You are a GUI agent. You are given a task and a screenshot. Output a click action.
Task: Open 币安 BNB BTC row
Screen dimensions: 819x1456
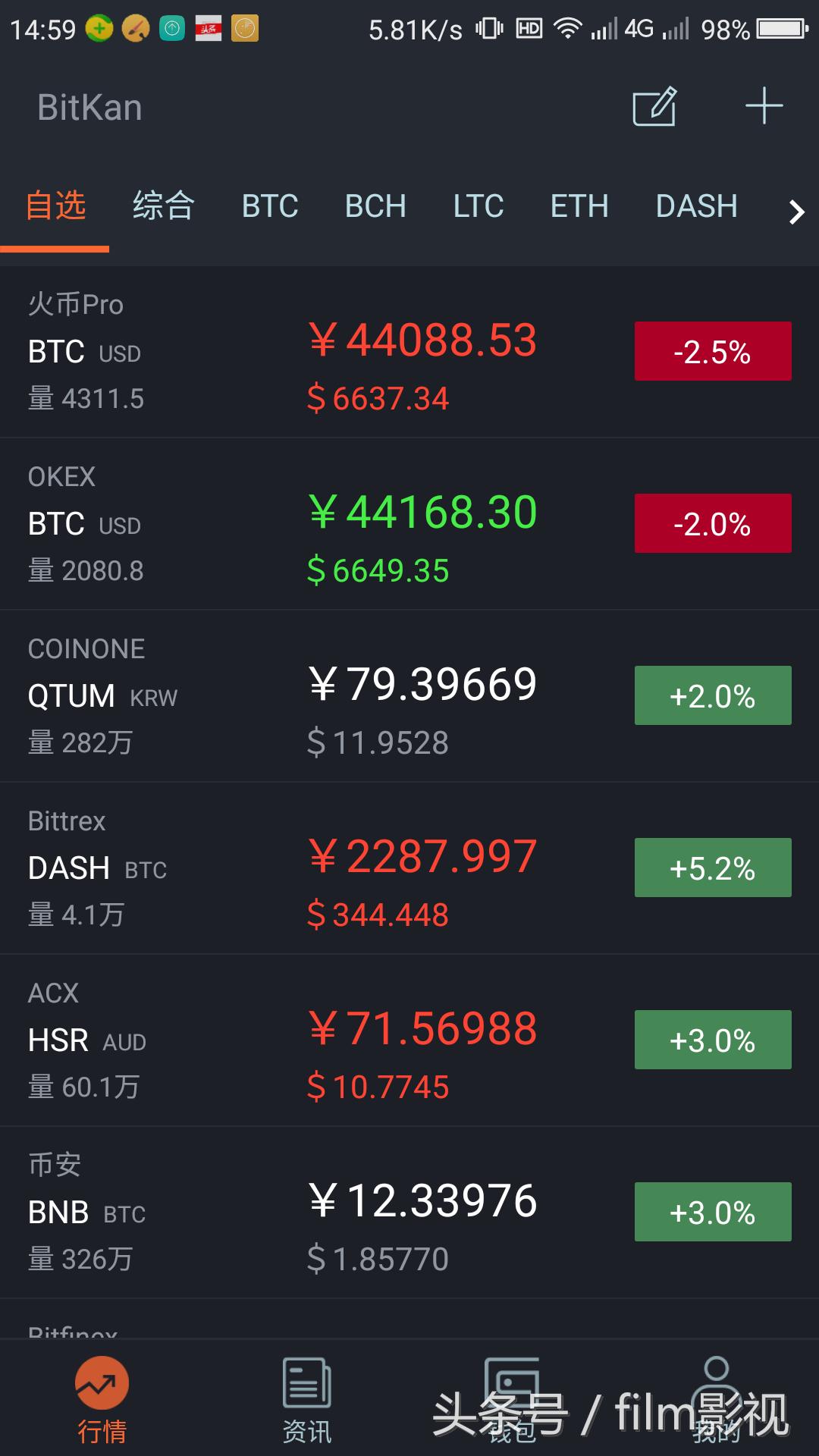coord(303,1213)
